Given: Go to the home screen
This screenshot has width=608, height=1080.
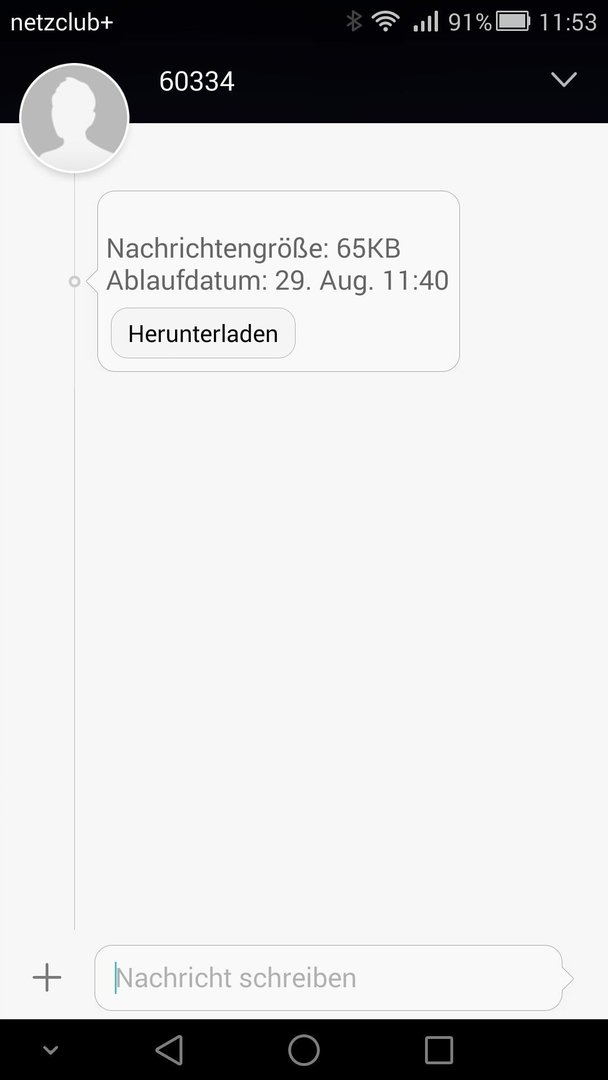Looking at the screenshot, I should point(304,1050).
